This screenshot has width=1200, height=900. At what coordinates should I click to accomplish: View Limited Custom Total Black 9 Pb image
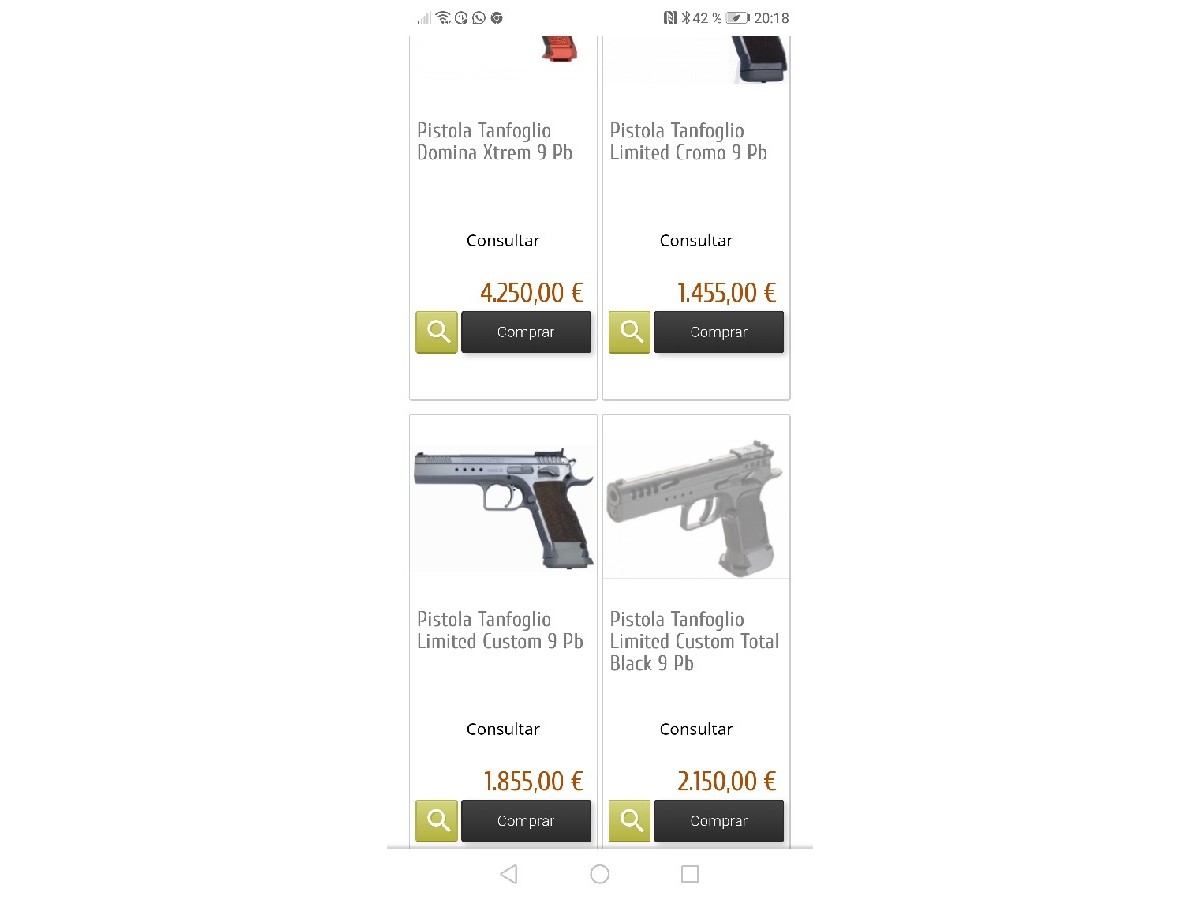pos(696,507)
